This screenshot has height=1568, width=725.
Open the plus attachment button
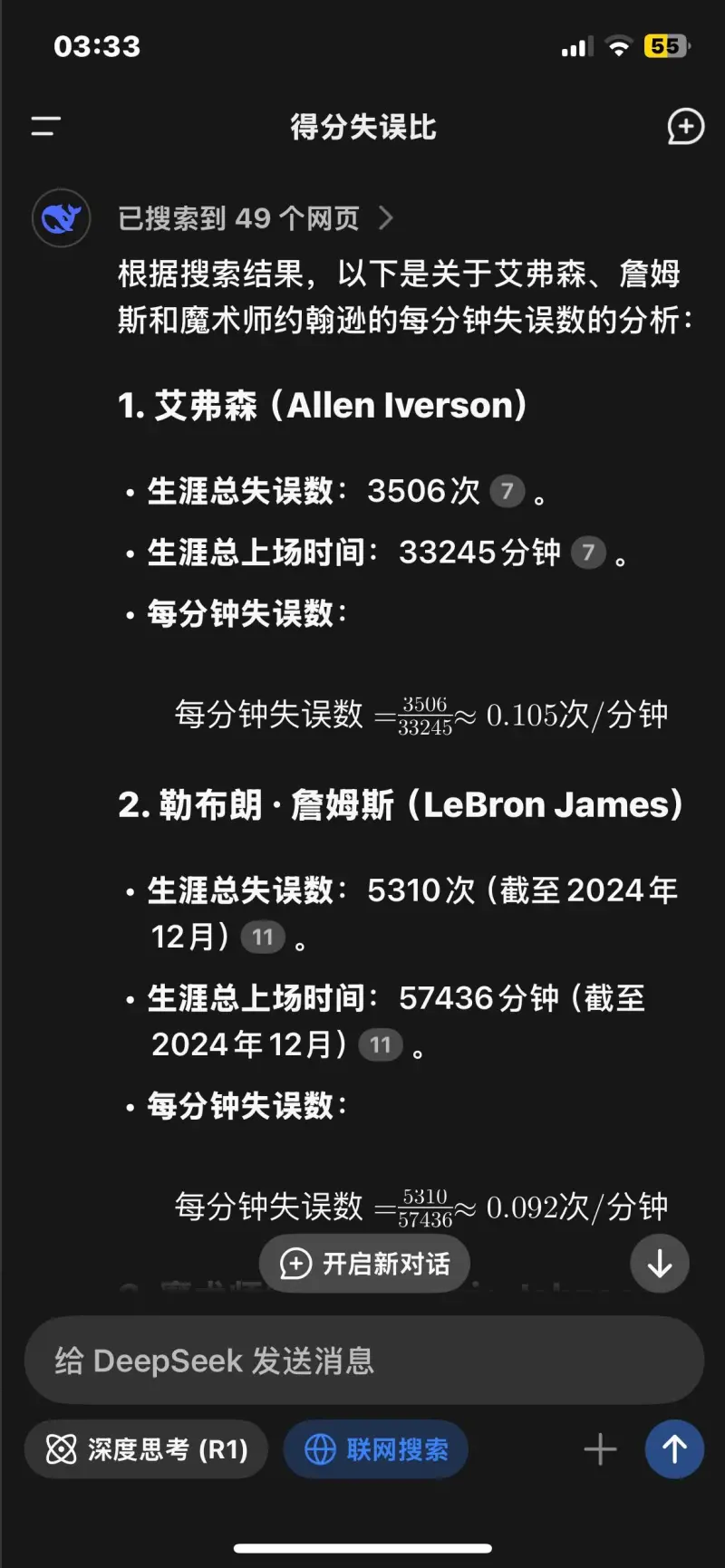pyautogui.click(x=600, y=1449)
